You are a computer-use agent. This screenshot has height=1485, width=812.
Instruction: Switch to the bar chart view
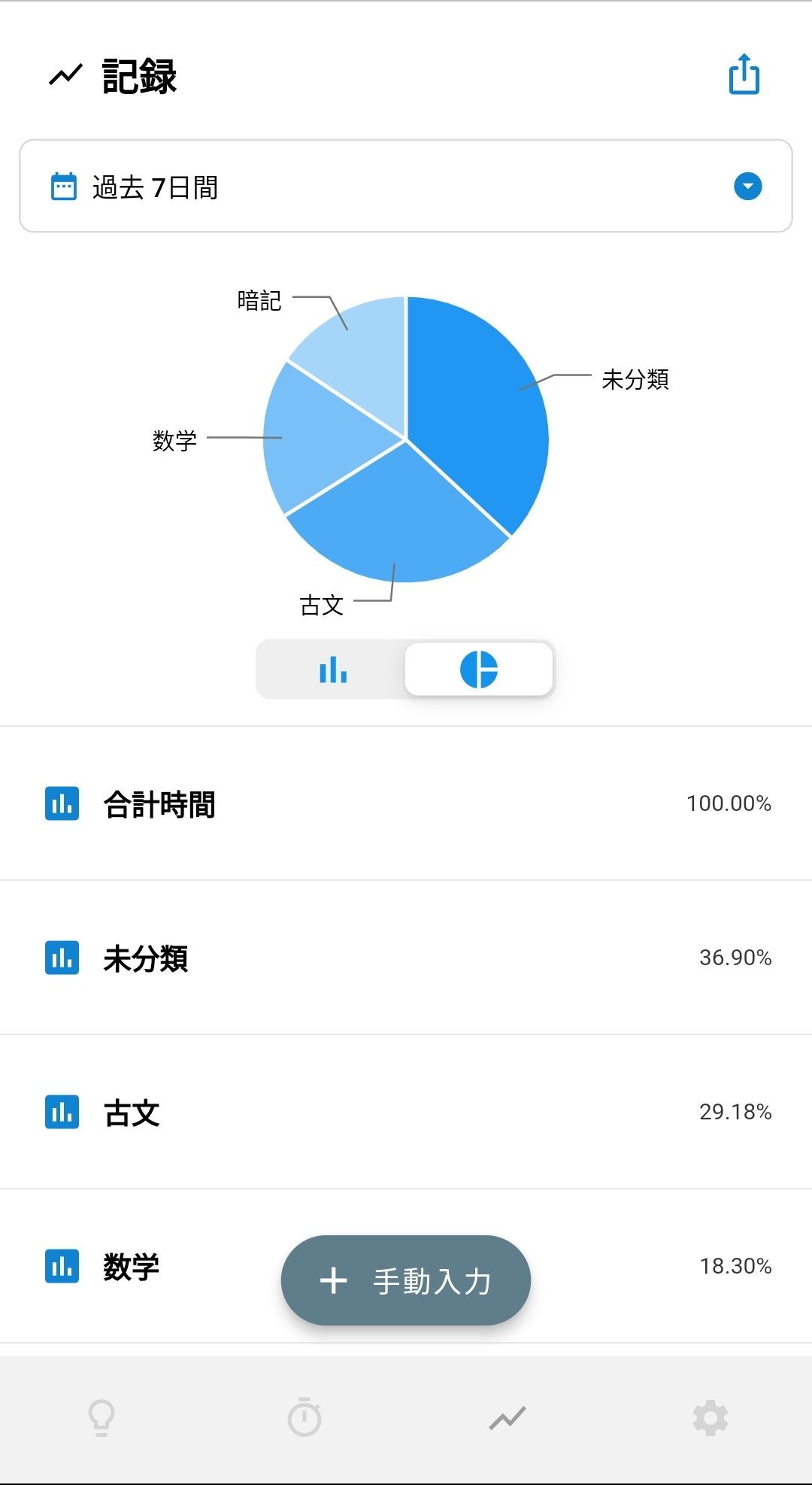click(332, 670)
